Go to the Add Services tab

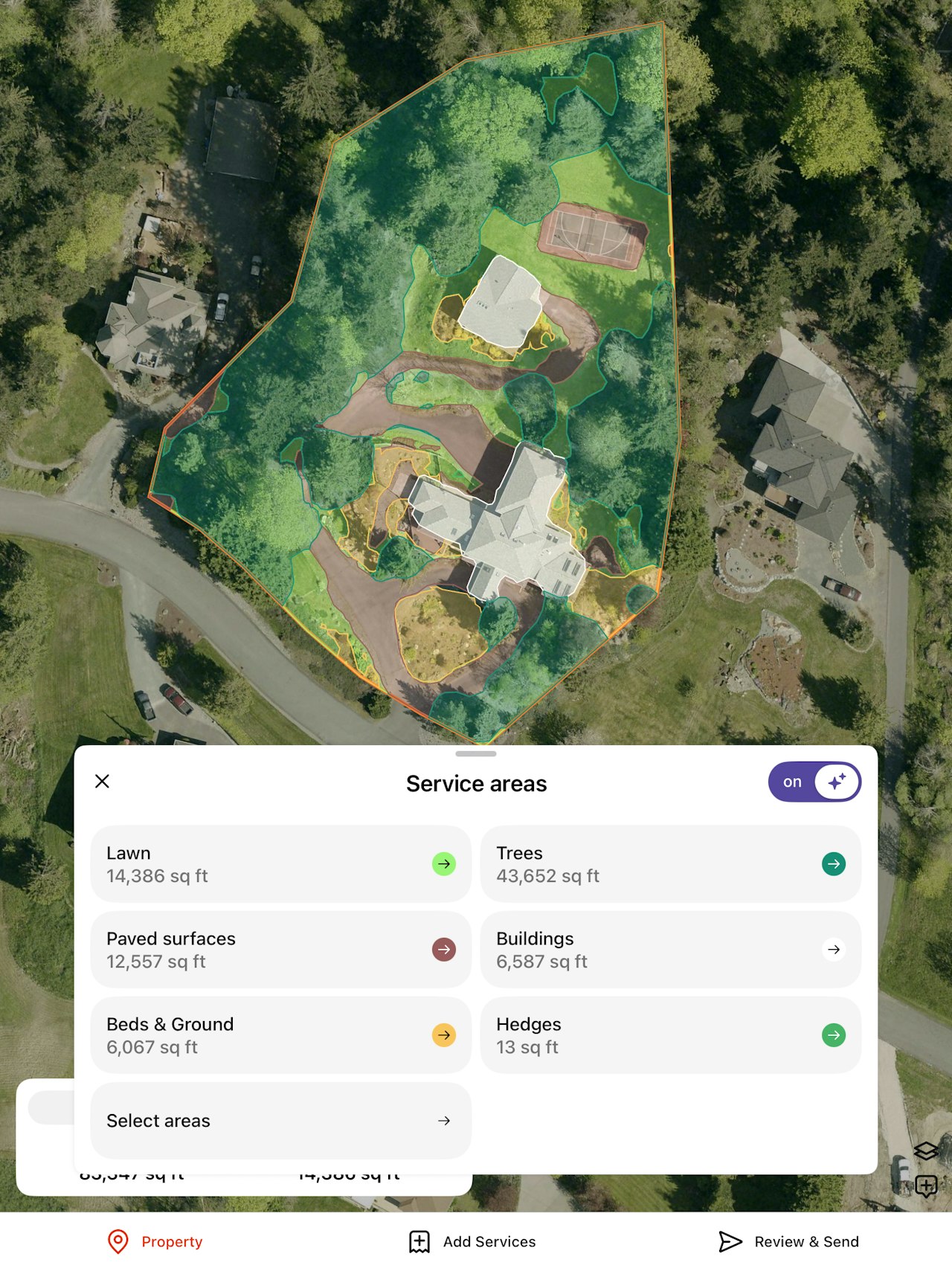tap(472, 1241)
